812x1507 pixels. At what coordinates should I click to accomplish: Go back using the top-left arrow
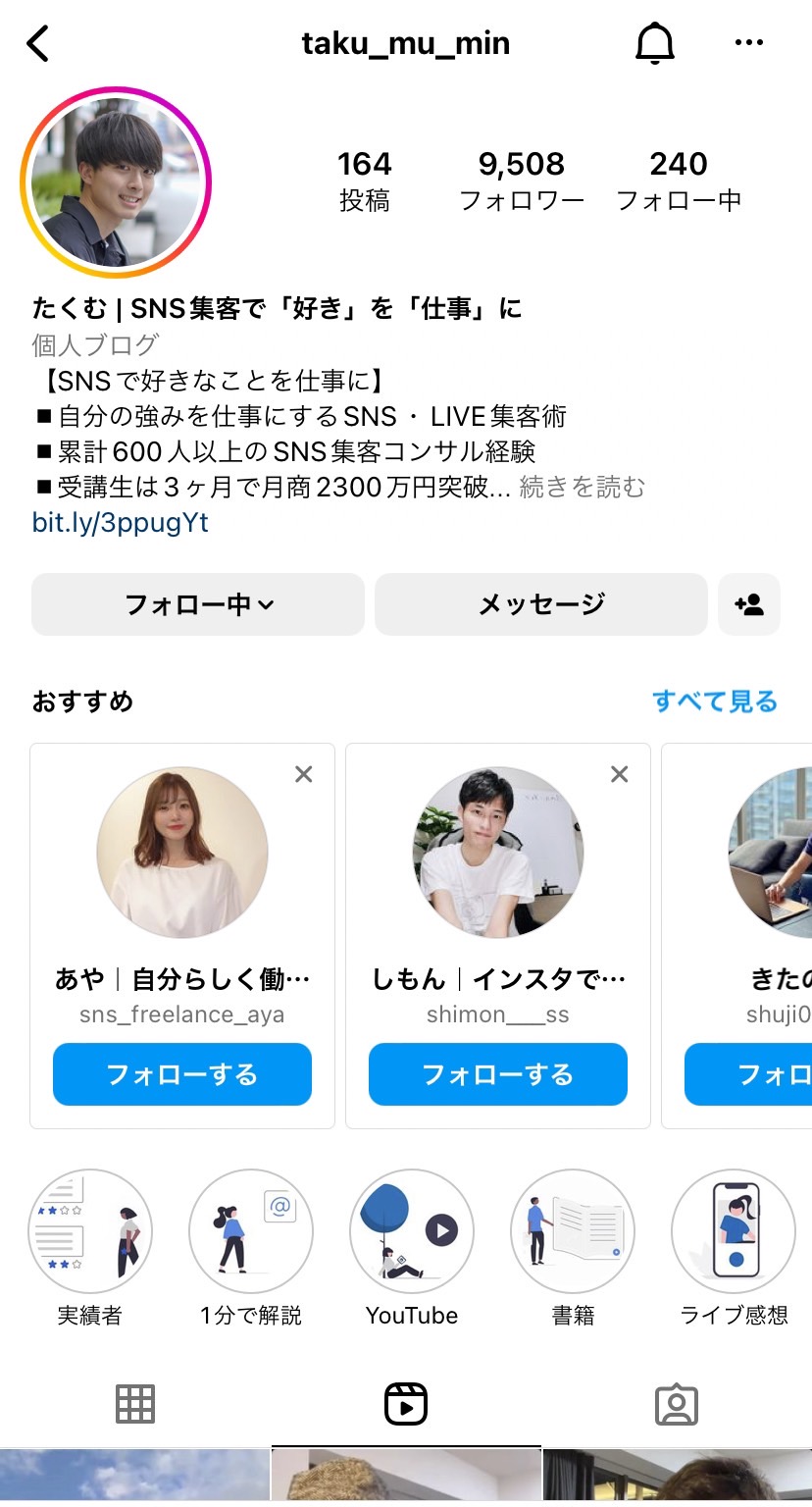[x=37, y=43]
